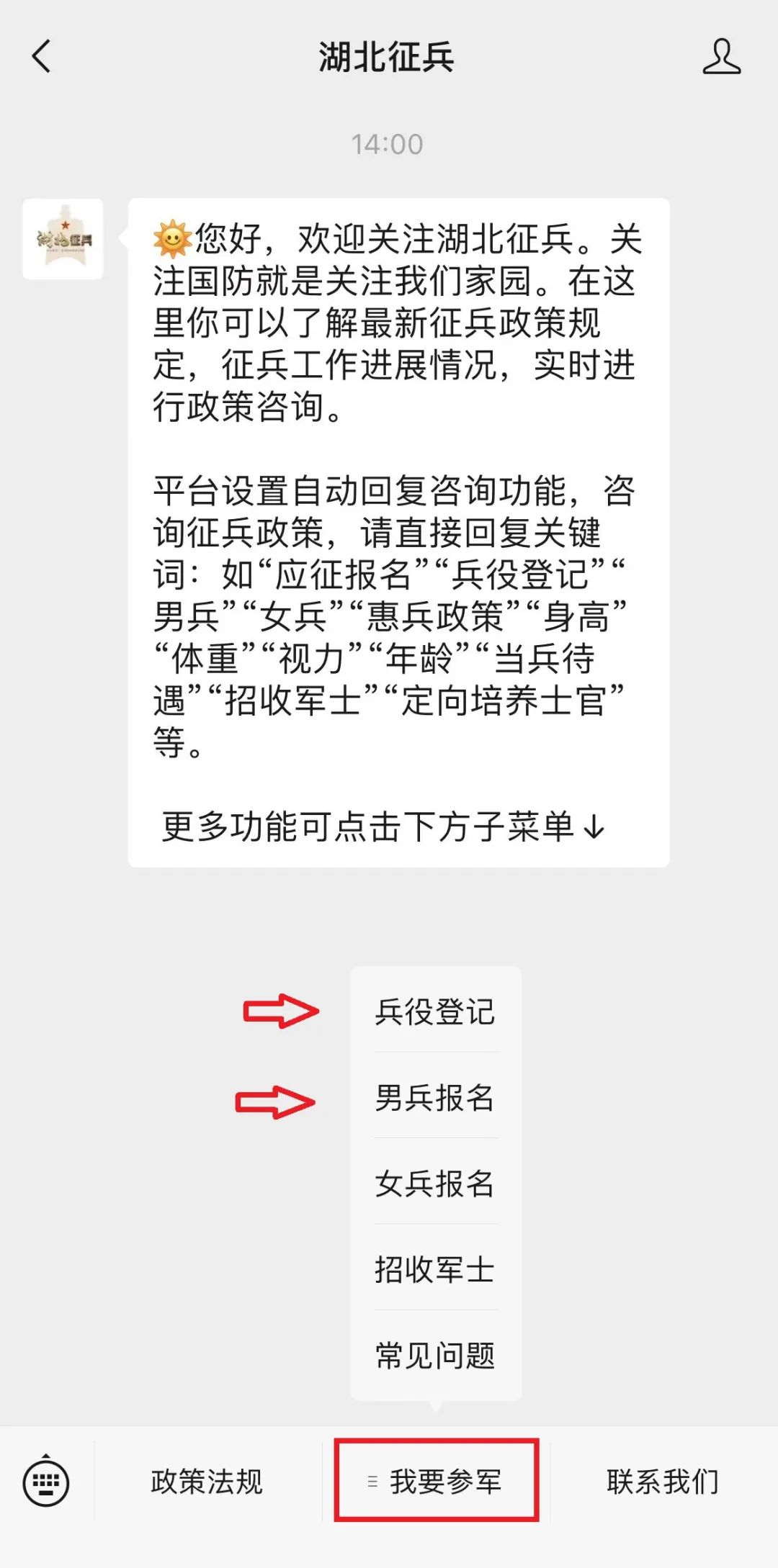Switch to keyboard input mode
Image resolution: width=778 pixels, height=1568 pixels.
(x=46, y=1481)
